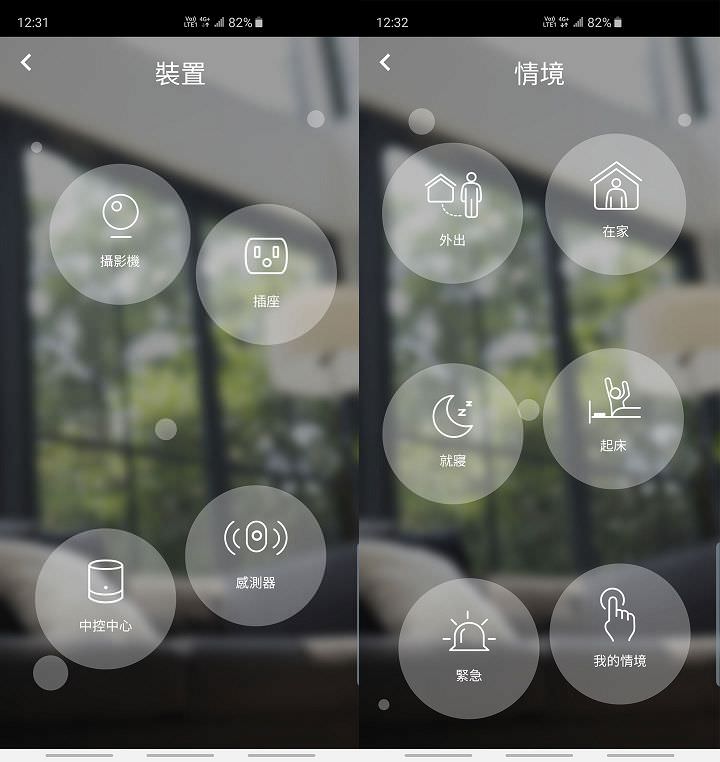Open the 插座 smart plug devices
Screen dimensions: 720x762
266,274
